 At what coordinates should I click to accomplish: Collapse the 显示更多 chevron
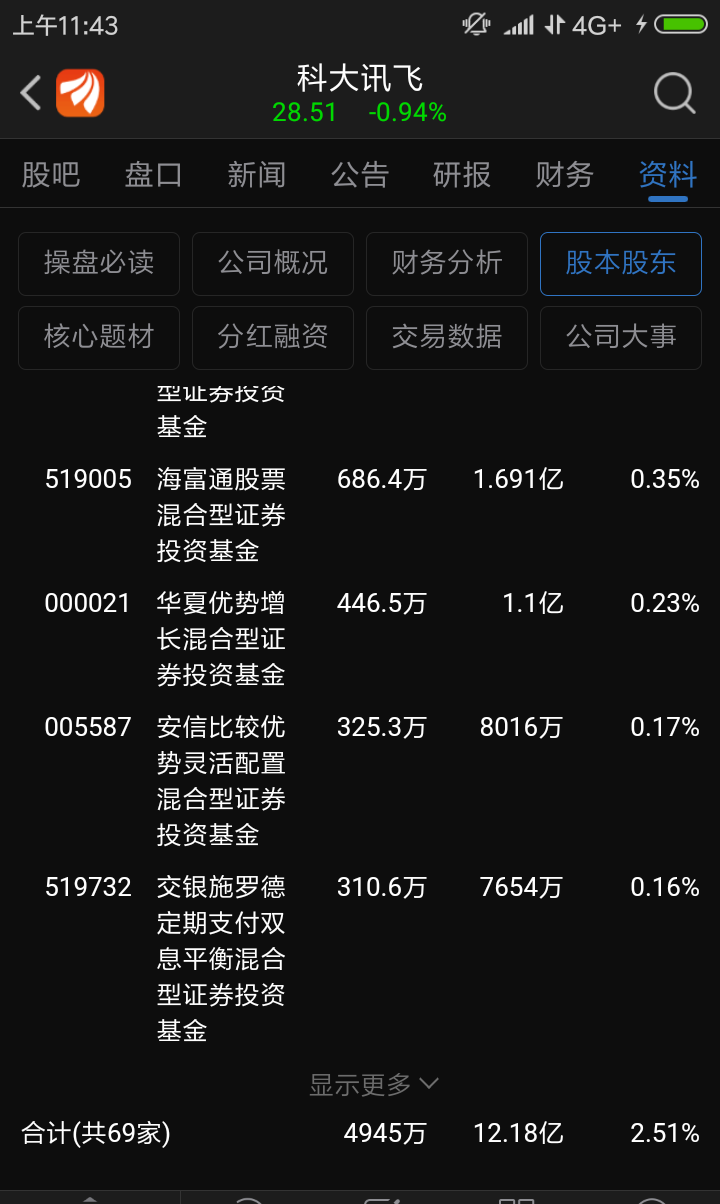tap(431, 1083)
